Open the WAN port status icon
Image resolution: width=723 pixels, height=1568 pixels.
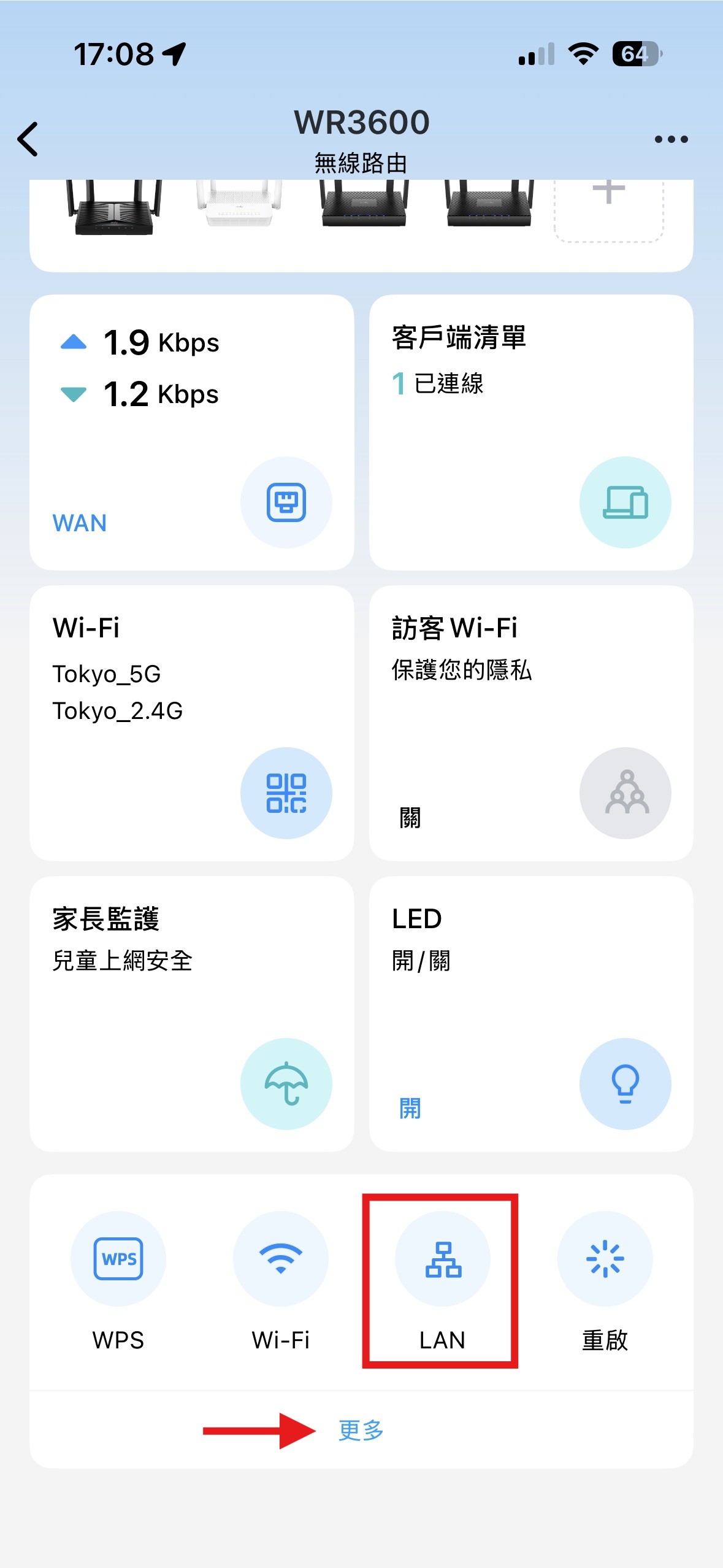click(286, 502)
